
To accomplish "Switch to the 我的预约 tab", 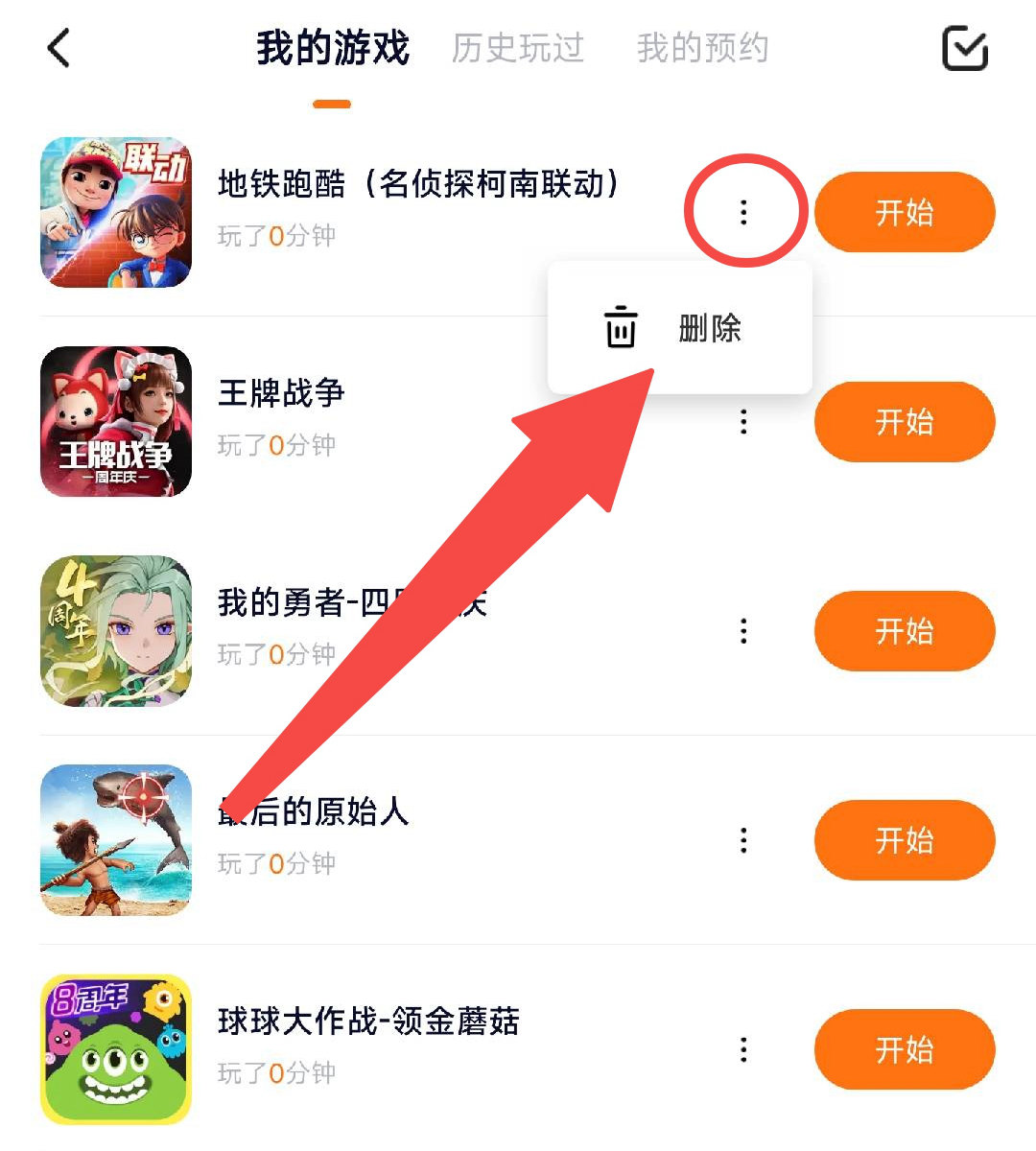I will [702, 48].
